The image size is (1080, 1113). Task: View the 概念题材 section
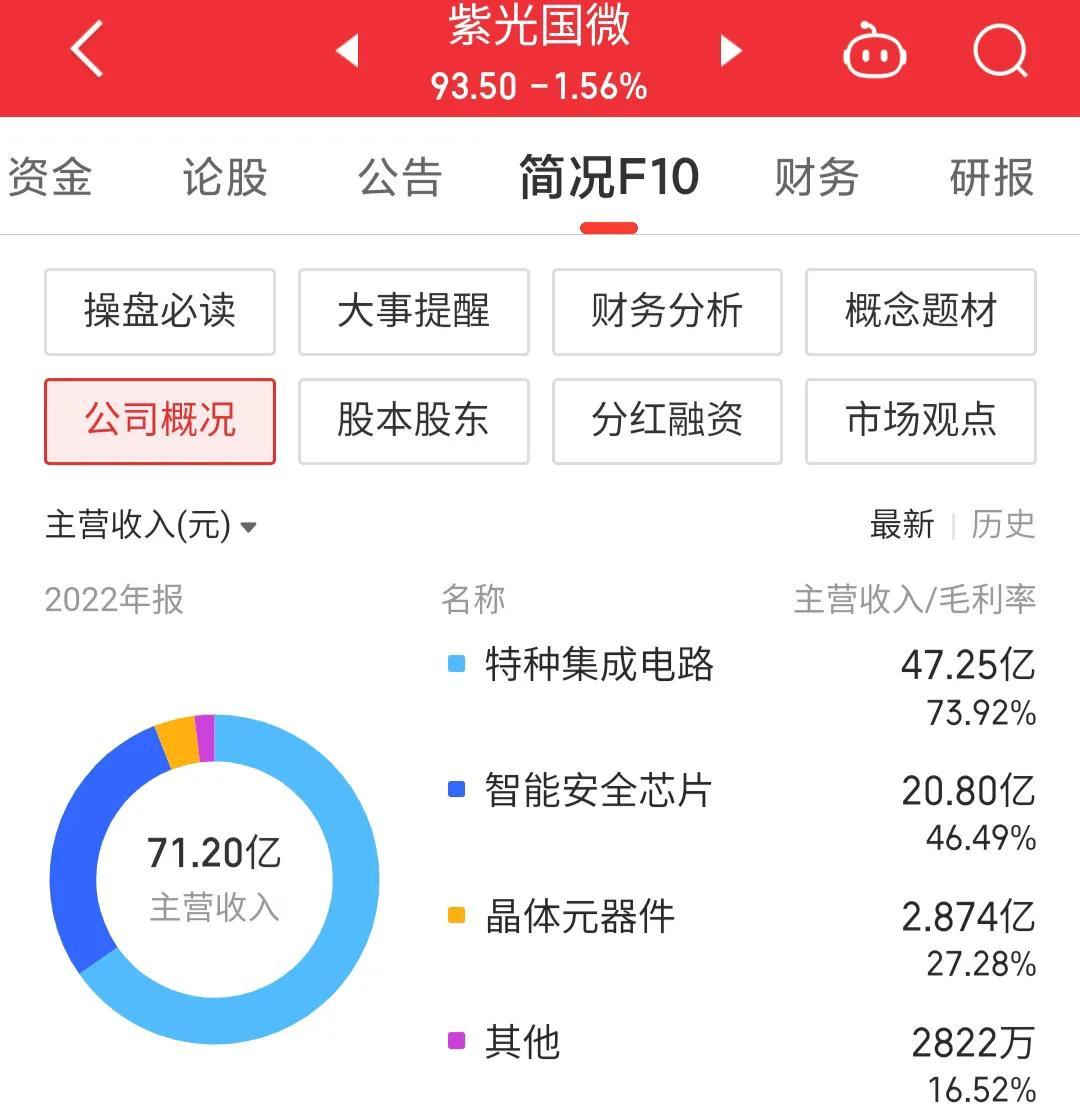[x=920, y=312]
